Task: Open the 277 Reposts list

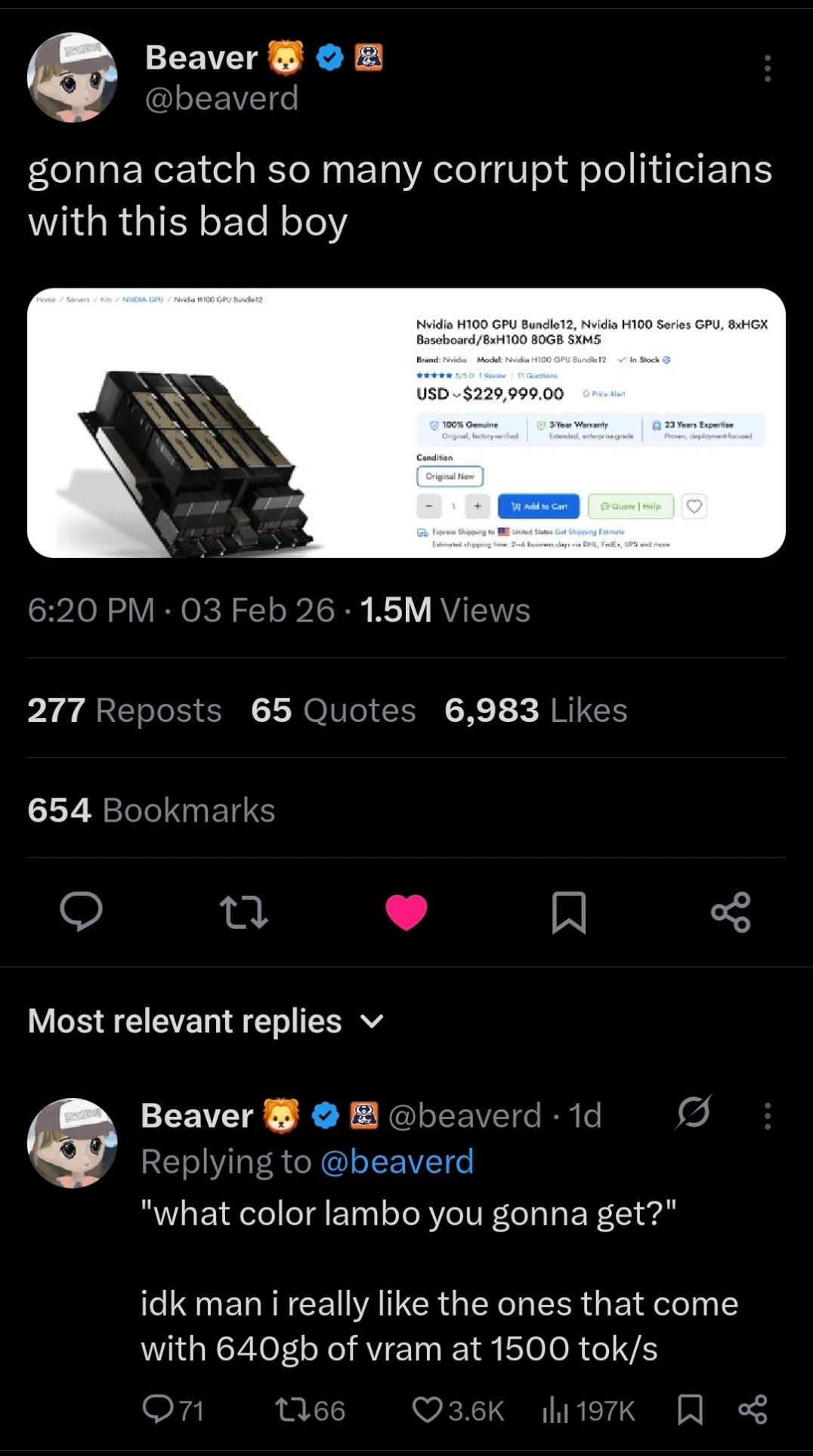Action: (x=125, y=710)
